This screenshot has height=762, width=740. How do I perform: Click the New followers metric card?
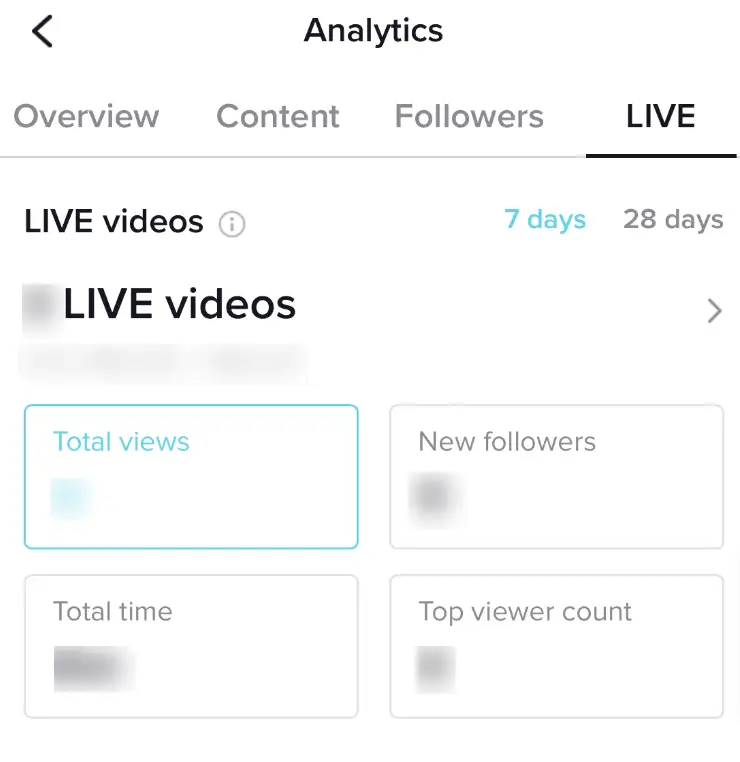(556, 476)
